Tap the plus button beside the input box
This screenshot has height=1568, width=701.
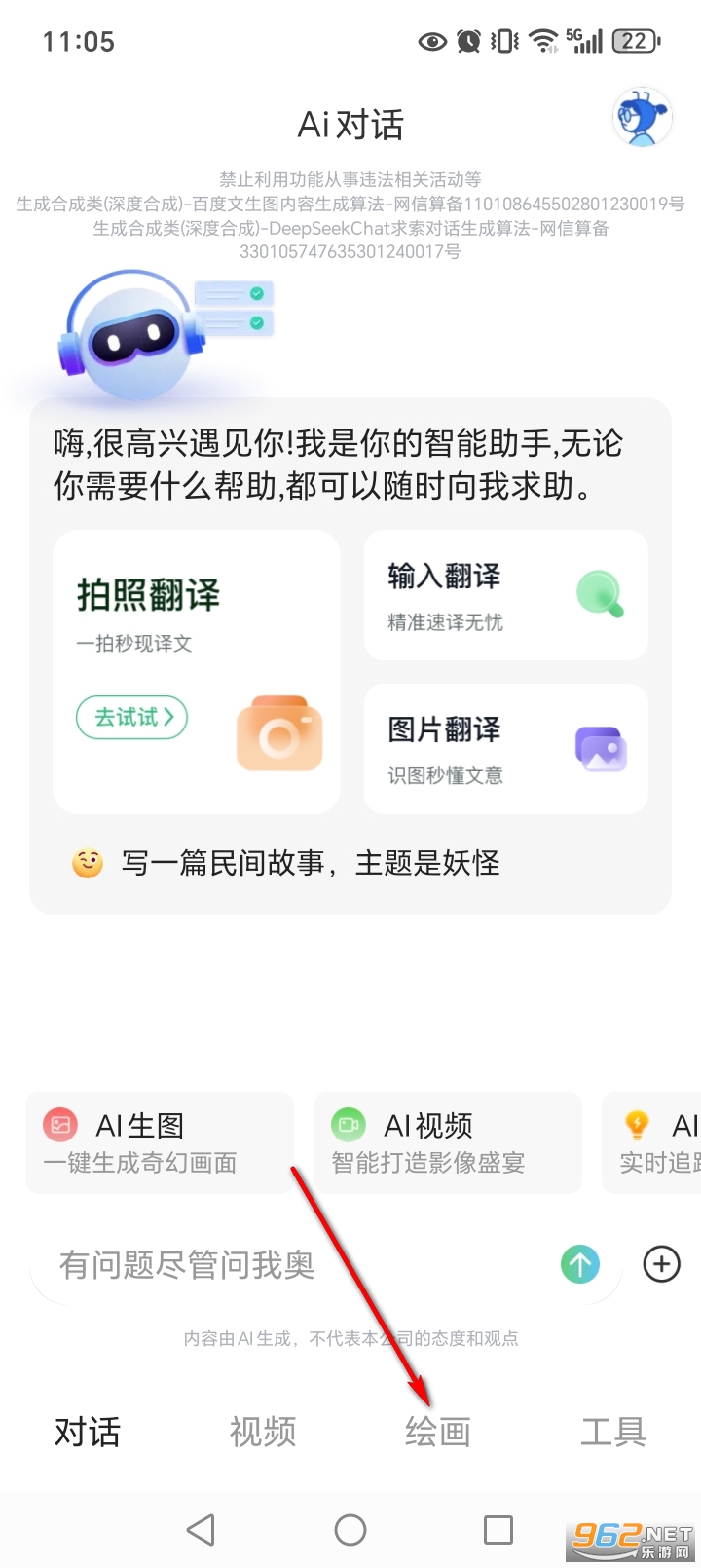point(661,1264)
